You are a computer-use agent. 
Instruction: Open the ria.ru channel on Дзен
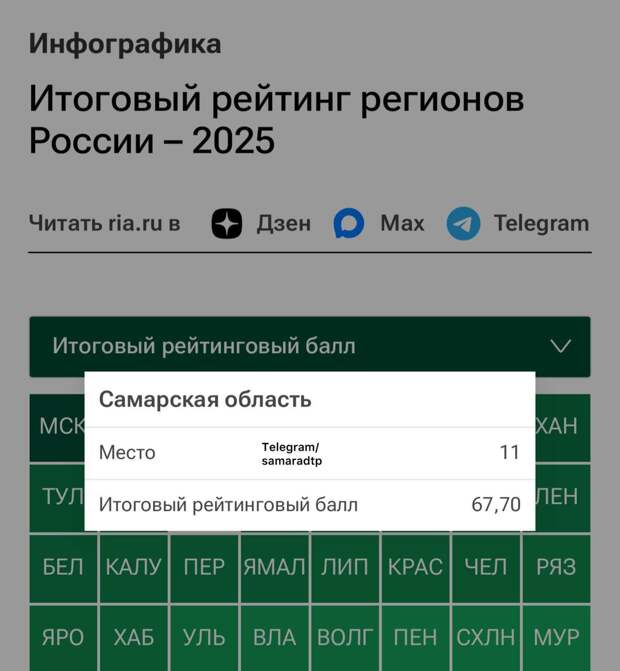click(261, 223)
